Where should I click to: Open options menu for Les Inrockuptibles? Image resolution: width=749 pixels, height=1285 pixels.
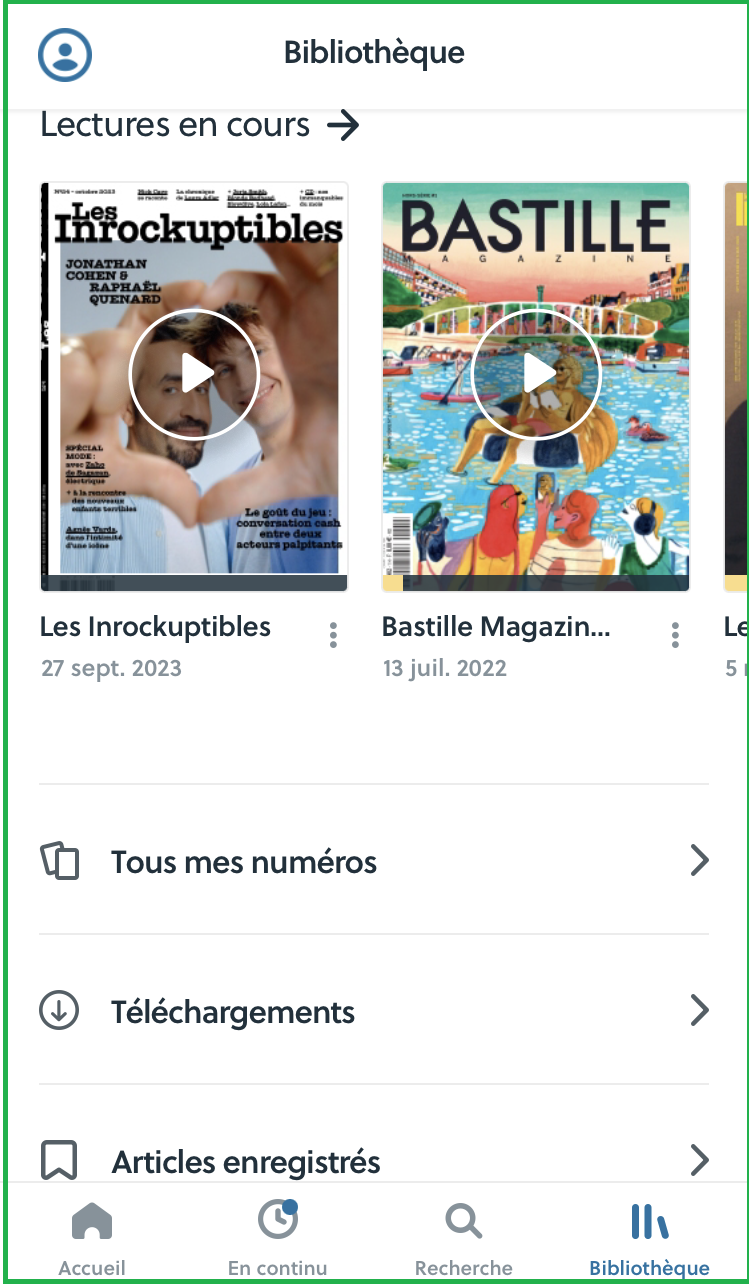tap(333, 634)
